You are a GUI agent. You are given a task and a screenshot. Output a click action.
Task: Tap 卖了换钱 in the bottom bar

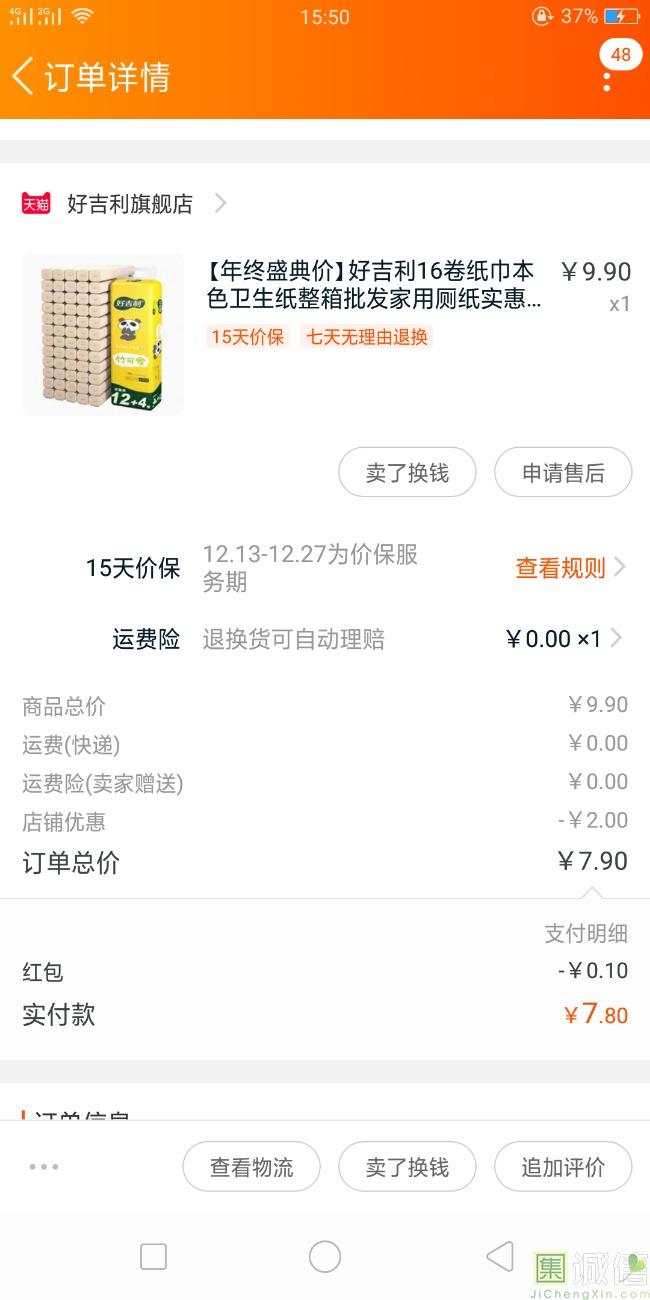407,1167
